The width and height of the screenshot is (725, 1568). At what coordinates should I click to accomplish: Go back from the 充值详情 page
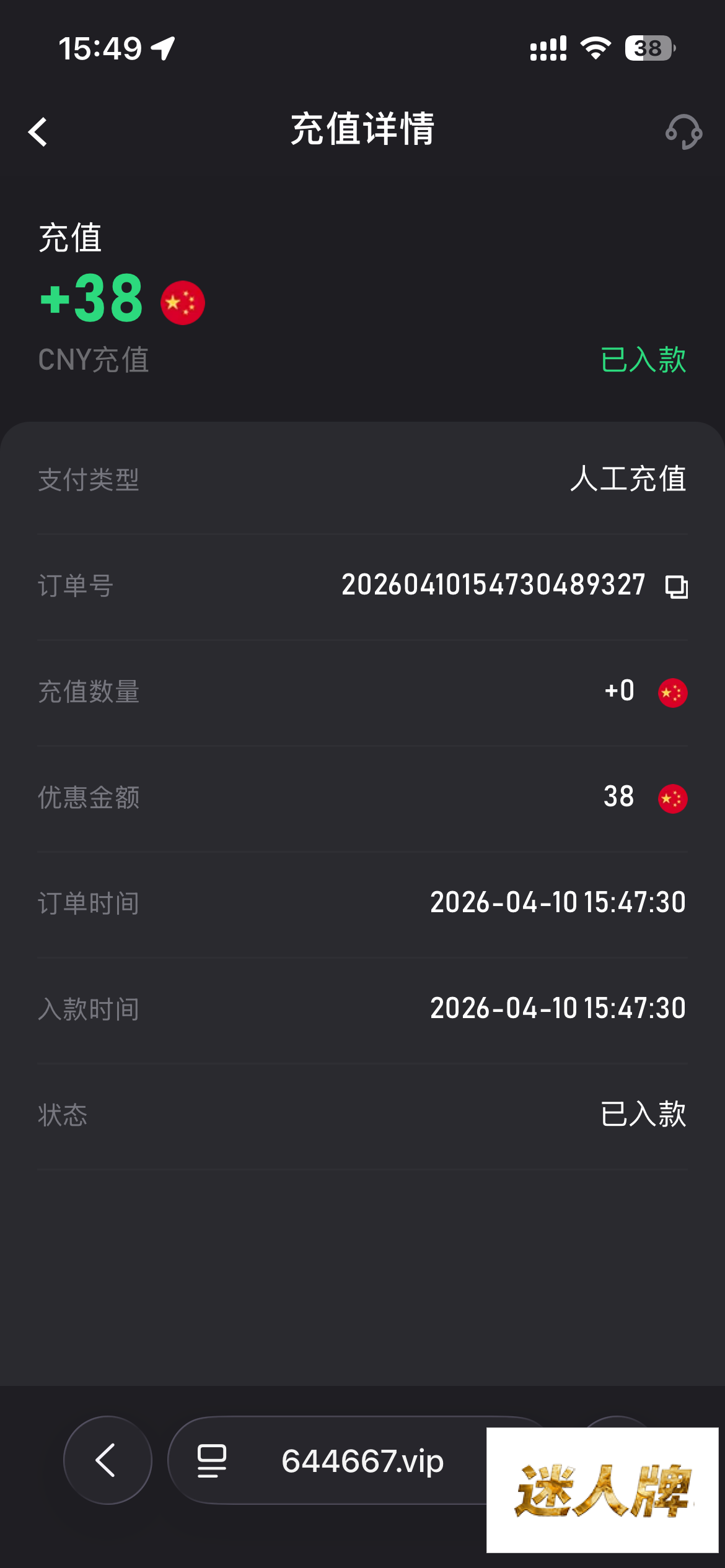coord(38,132)
